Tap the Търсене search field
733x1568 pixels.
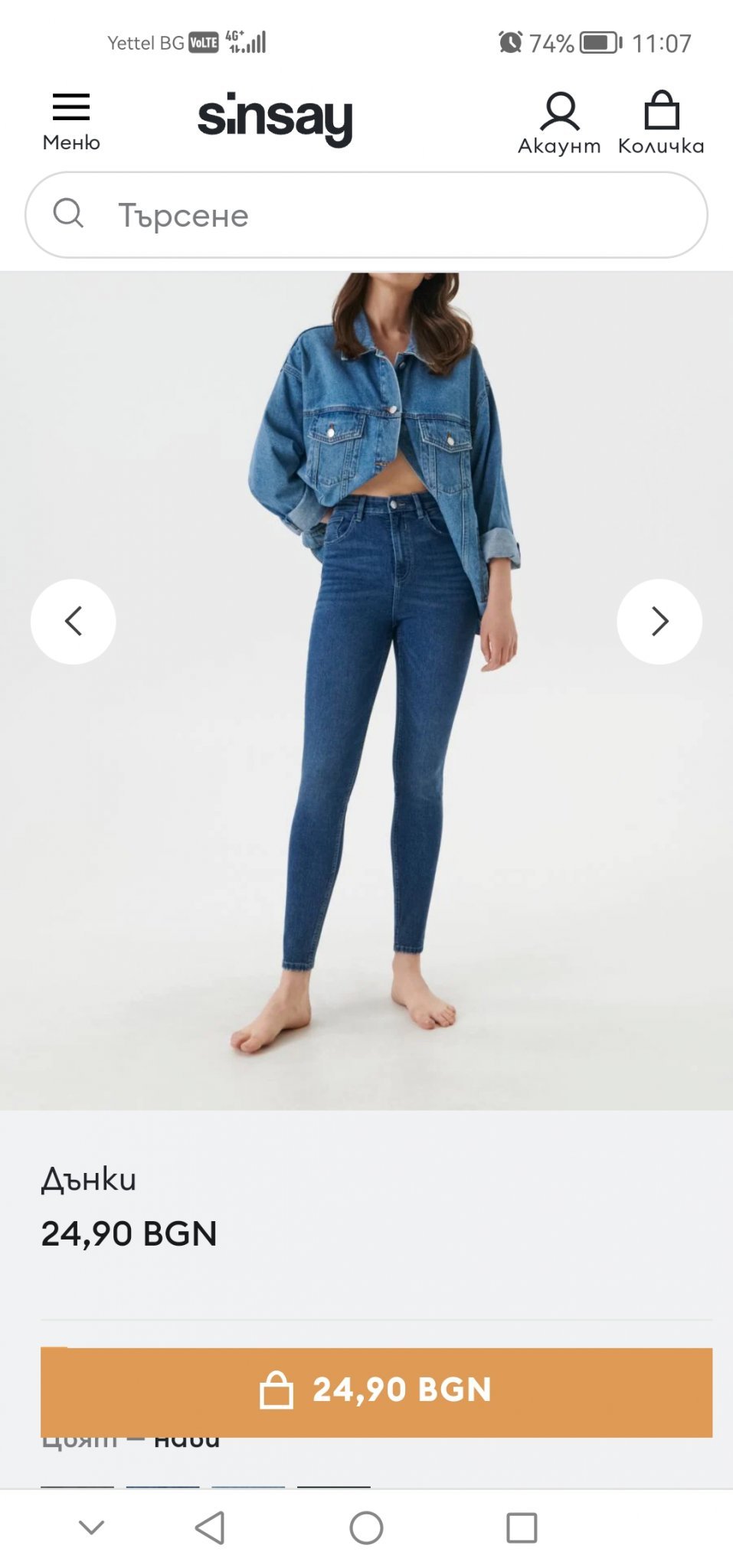tap(366, 215)
